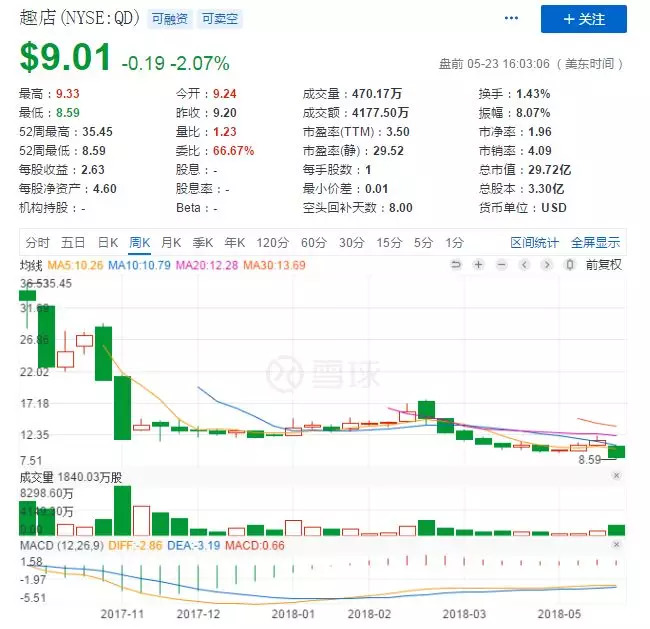Switch to 日K chart
The width and height of the screenshot is (650, 629).
(107, 242)
